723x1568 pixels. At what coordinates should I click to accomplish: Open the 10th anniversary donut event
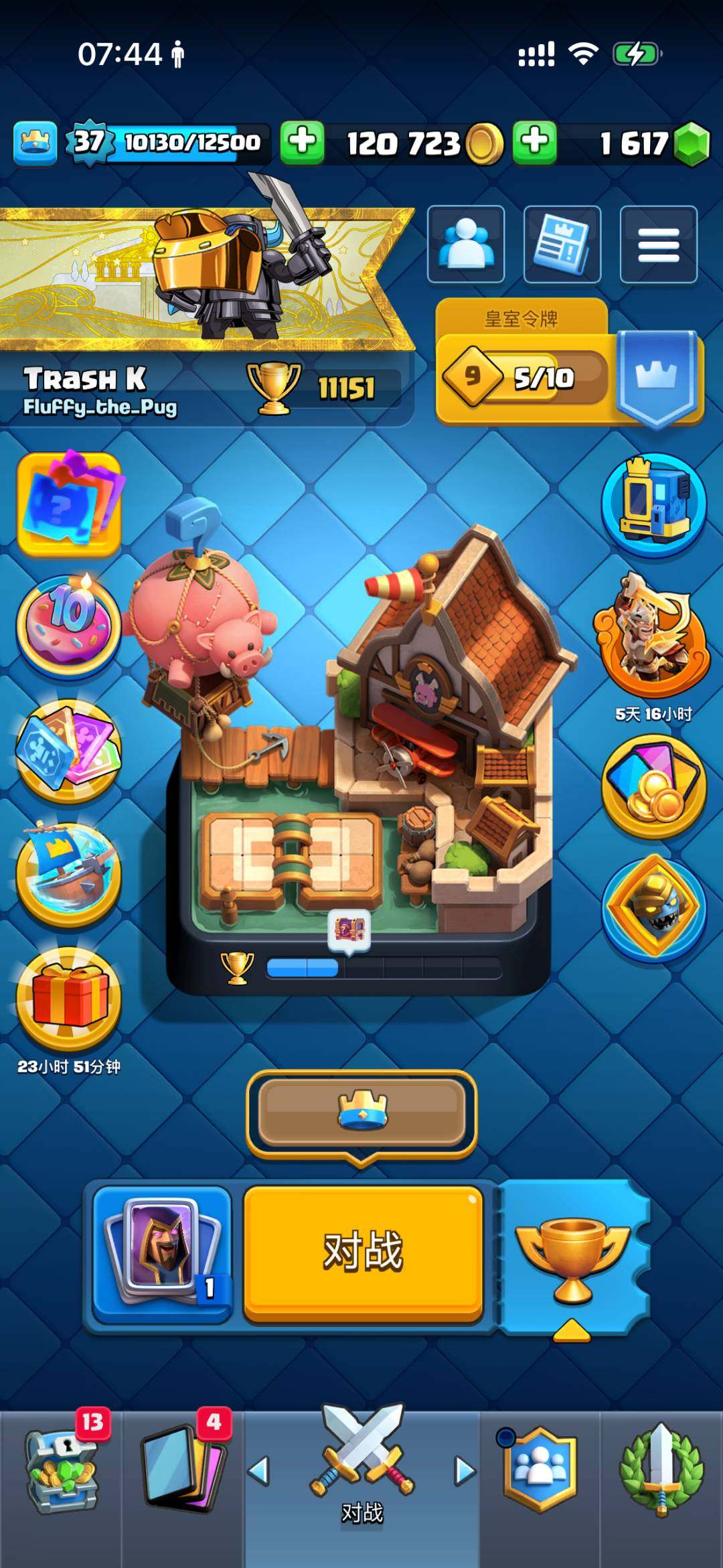tap(69, 626)
